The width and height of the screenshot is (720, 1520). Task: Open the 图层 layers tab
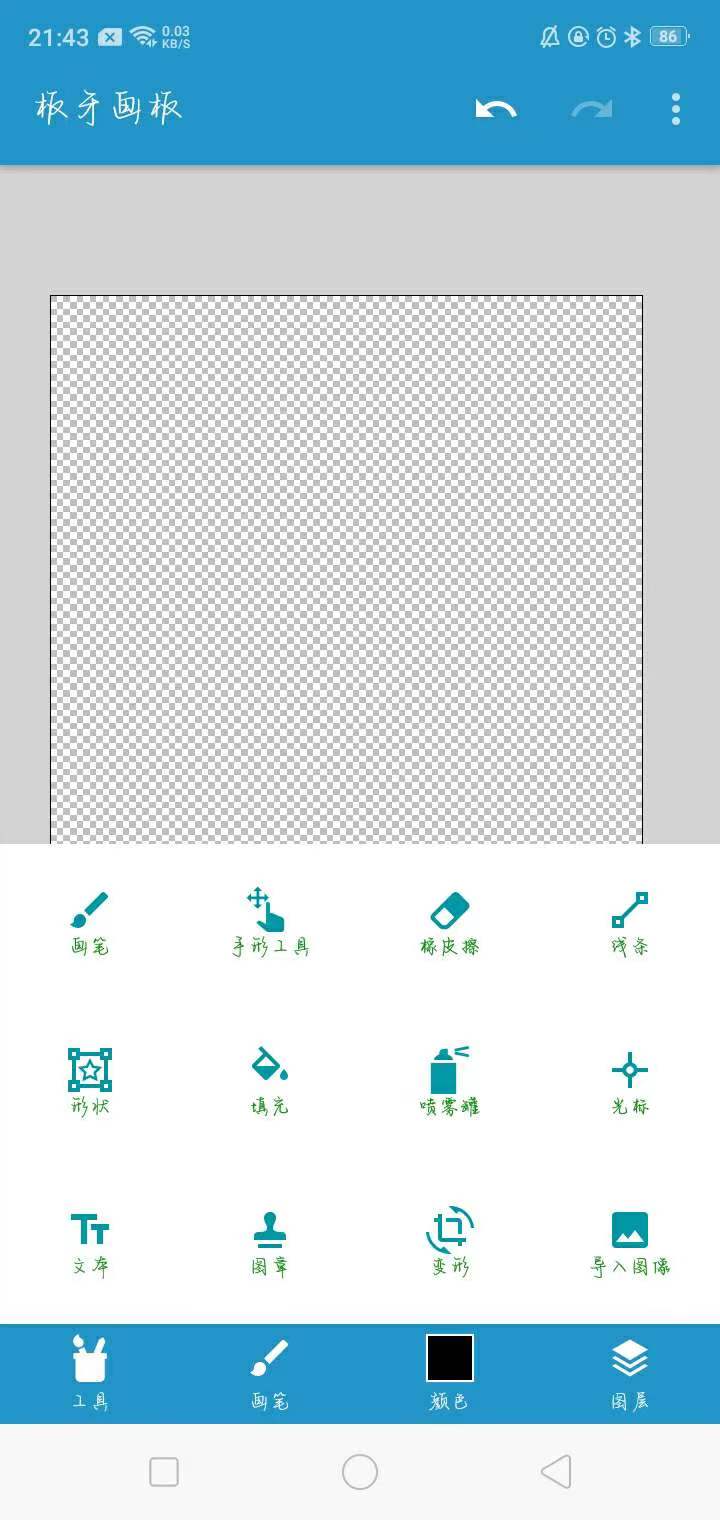(x=630, y=1373)
